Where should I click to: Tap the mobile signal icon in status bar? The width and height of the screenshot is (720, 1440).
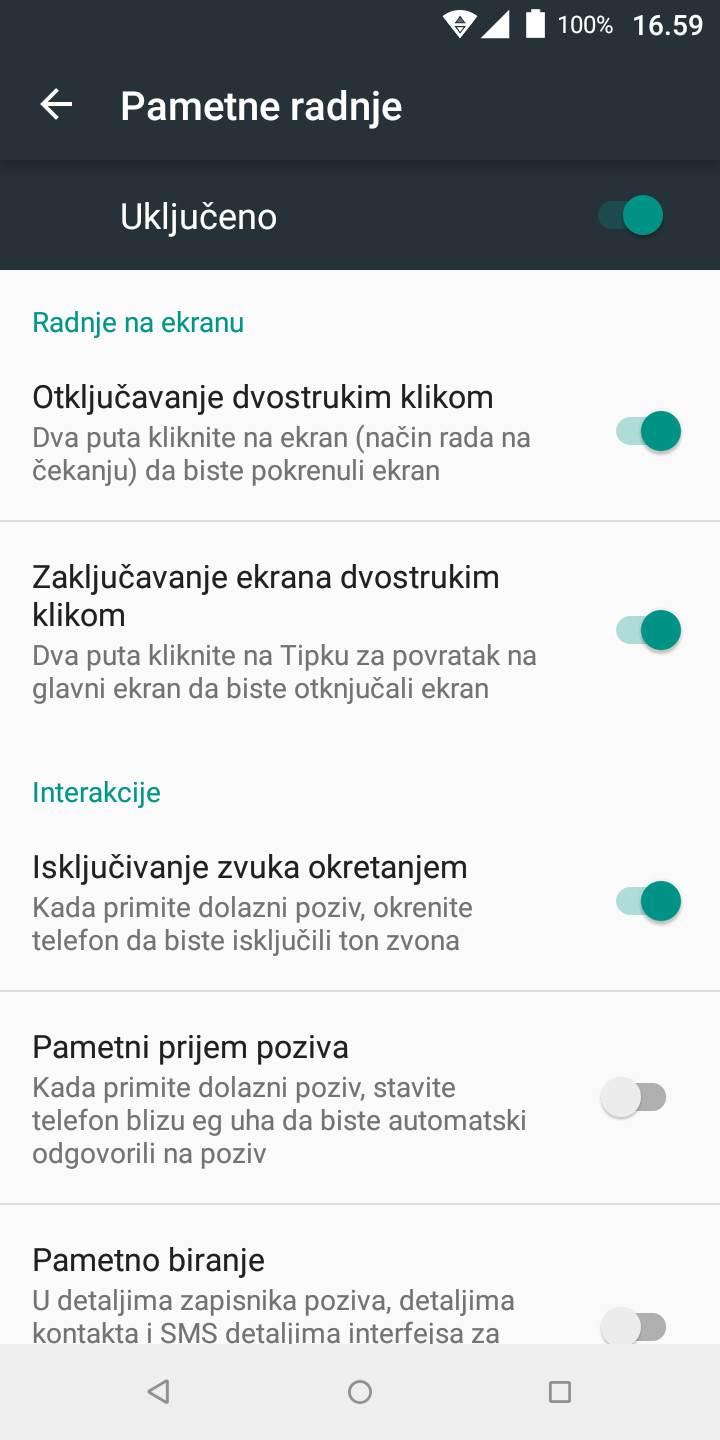(x=497, y=25)
